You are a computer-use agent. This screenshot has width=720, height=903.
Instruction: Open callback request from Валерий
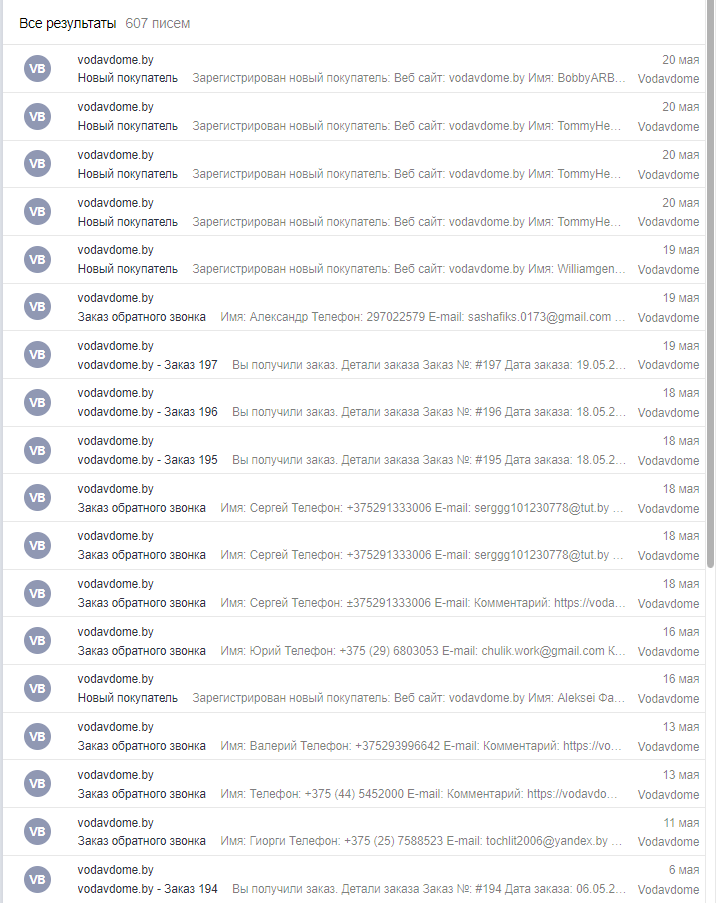tap(400, 746)
